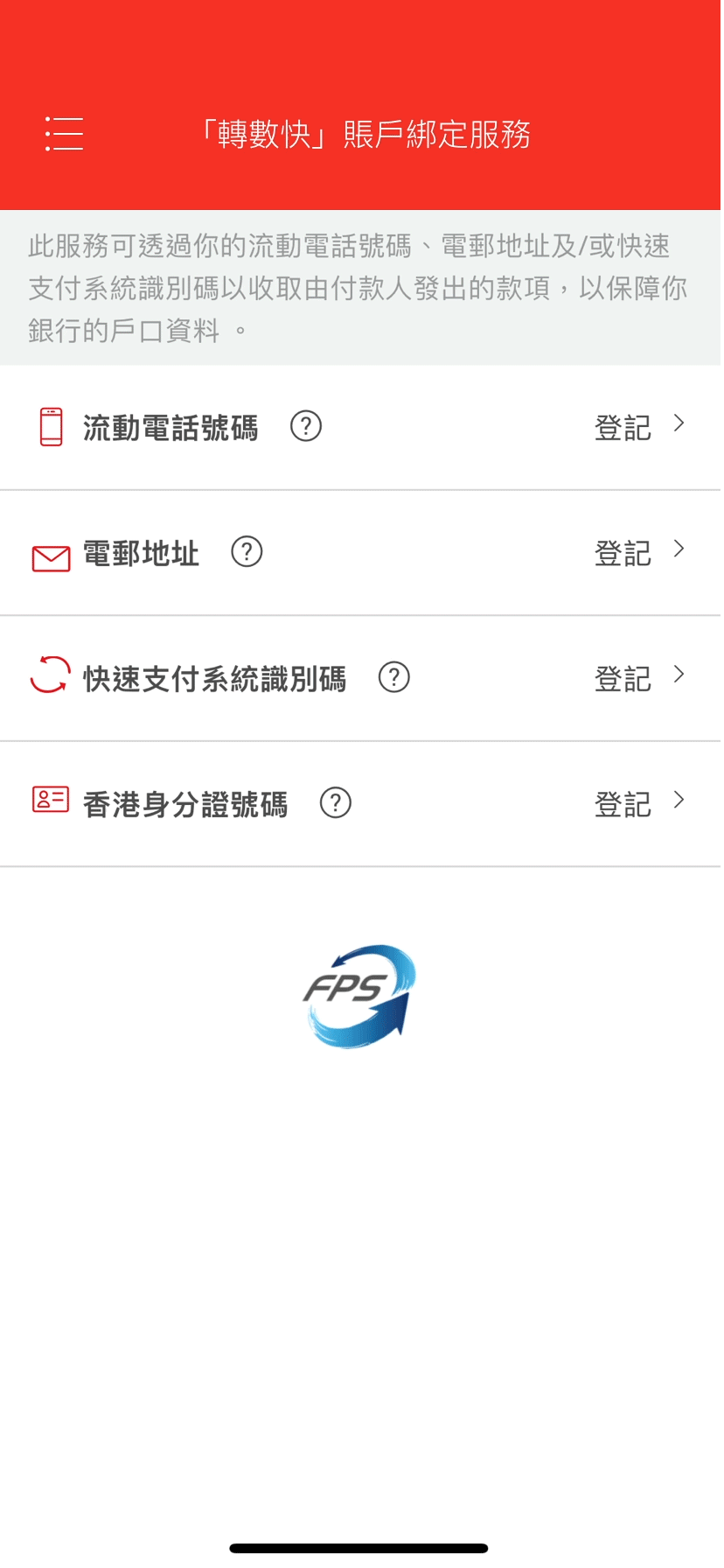This screenshot has width=724, height=1568.
Task: Register 快速支付系統識別碼
Action: click(x=639, y=678)
